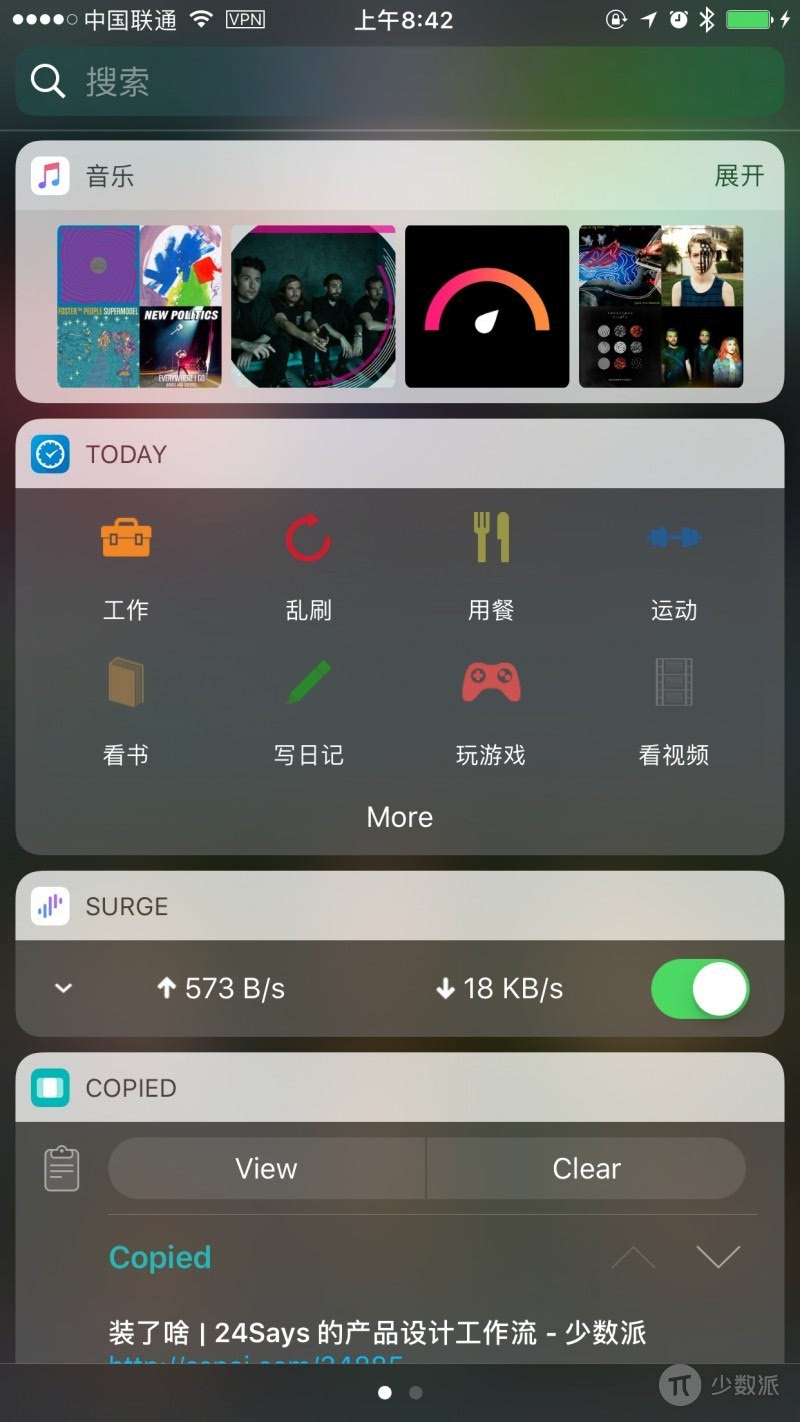The width and height of the screenshot is (800, 1422).
Task: Expand the Surge widget chevron
Action: coord(63,989)
